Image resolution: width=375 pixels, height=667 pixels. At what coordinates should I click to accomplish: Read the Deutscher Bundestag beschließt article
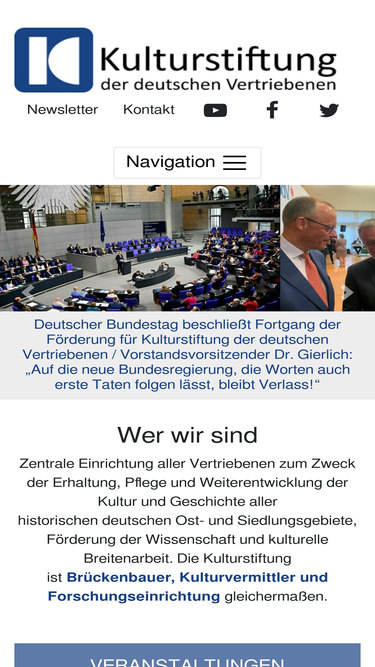pos(188,355)
